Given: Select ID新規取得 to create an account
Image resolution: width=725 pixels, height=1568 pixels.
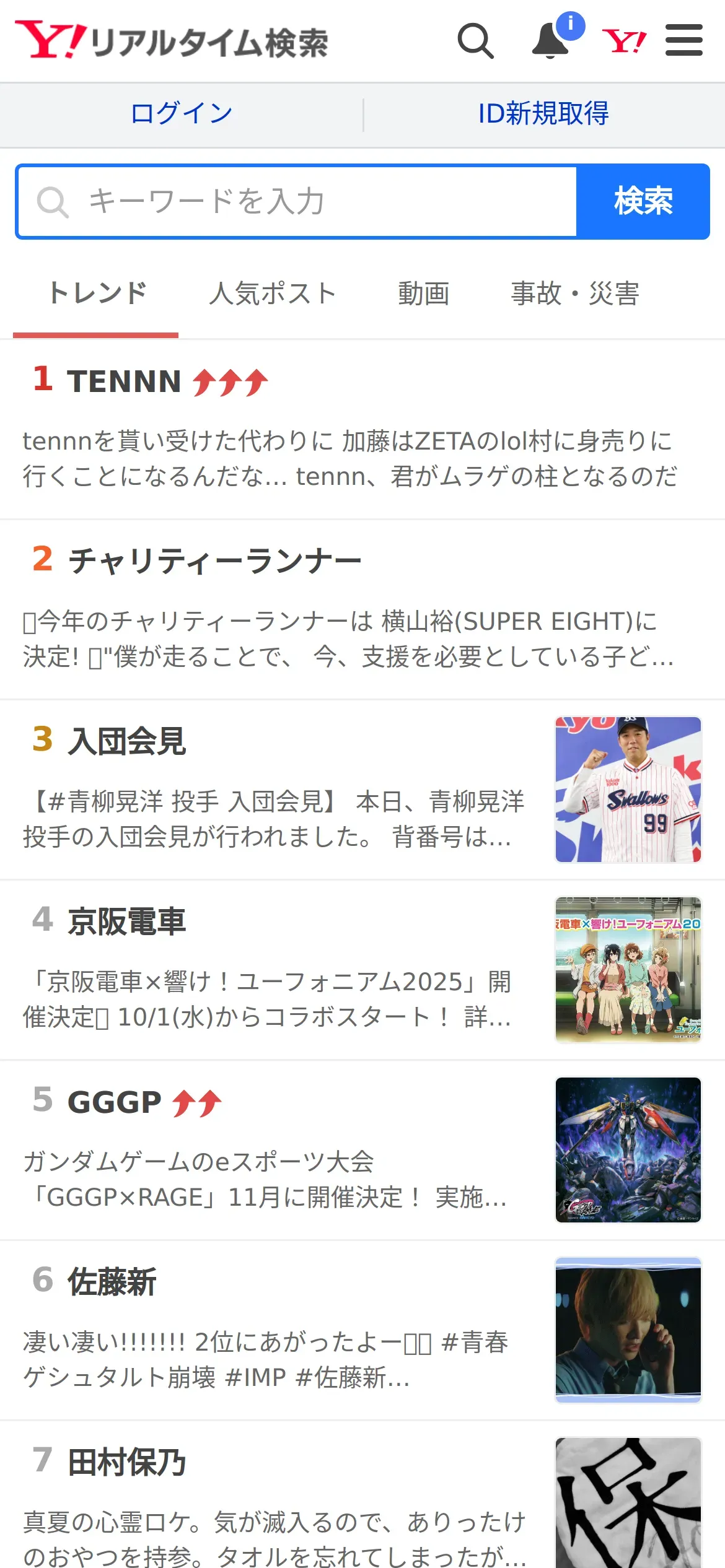Looking at the screenshot, I should pyautogui.click(x=543, y=114).
